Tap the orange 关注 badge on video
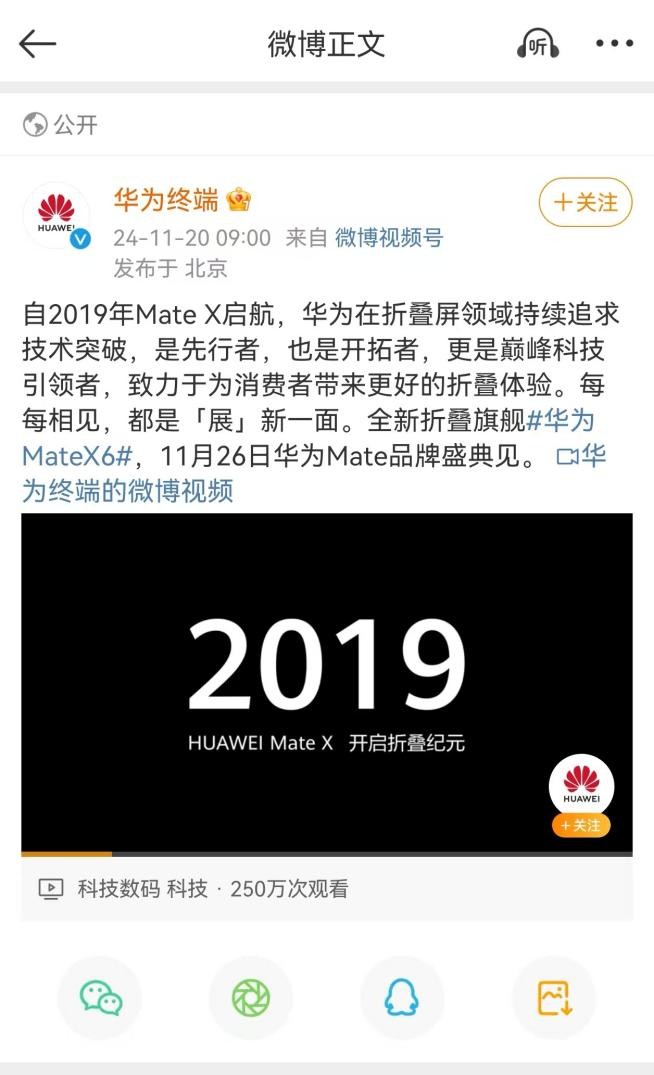 [581, 826]
